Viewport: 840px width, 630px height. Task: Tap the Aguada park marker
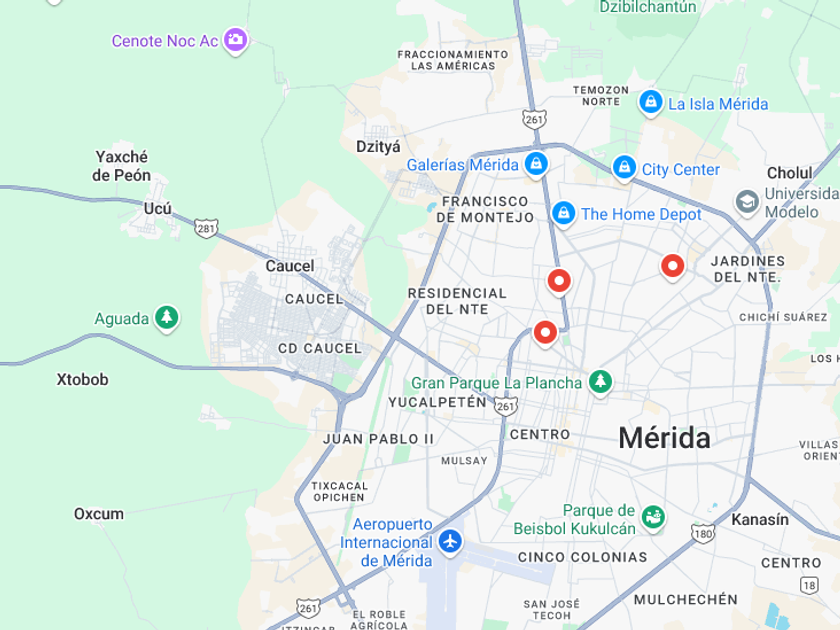167,317
